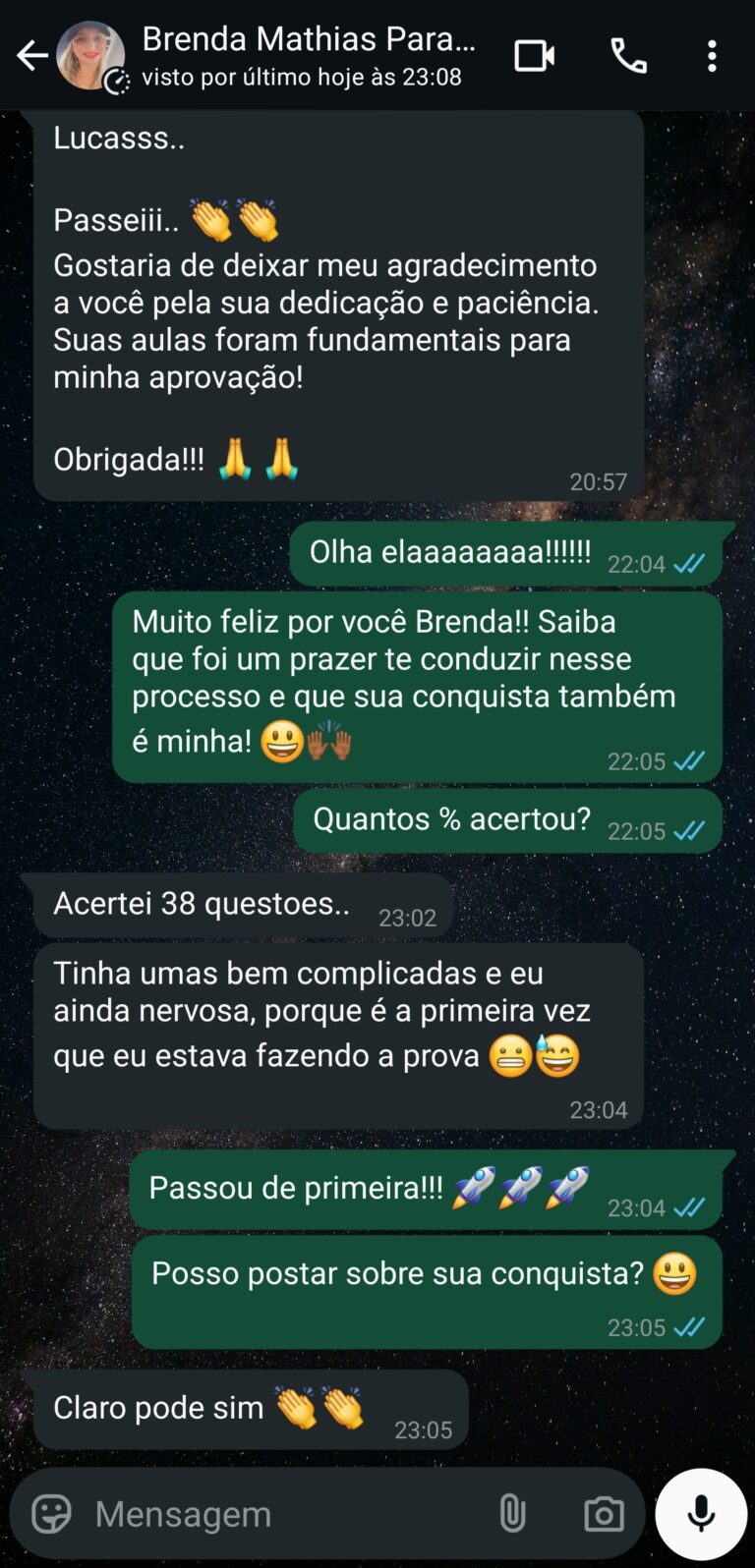The height and width of the screenshot is (1568, 755).
Task: Start a voice call with Brenda
Action: pyautogui.click(x=629, y=56)
